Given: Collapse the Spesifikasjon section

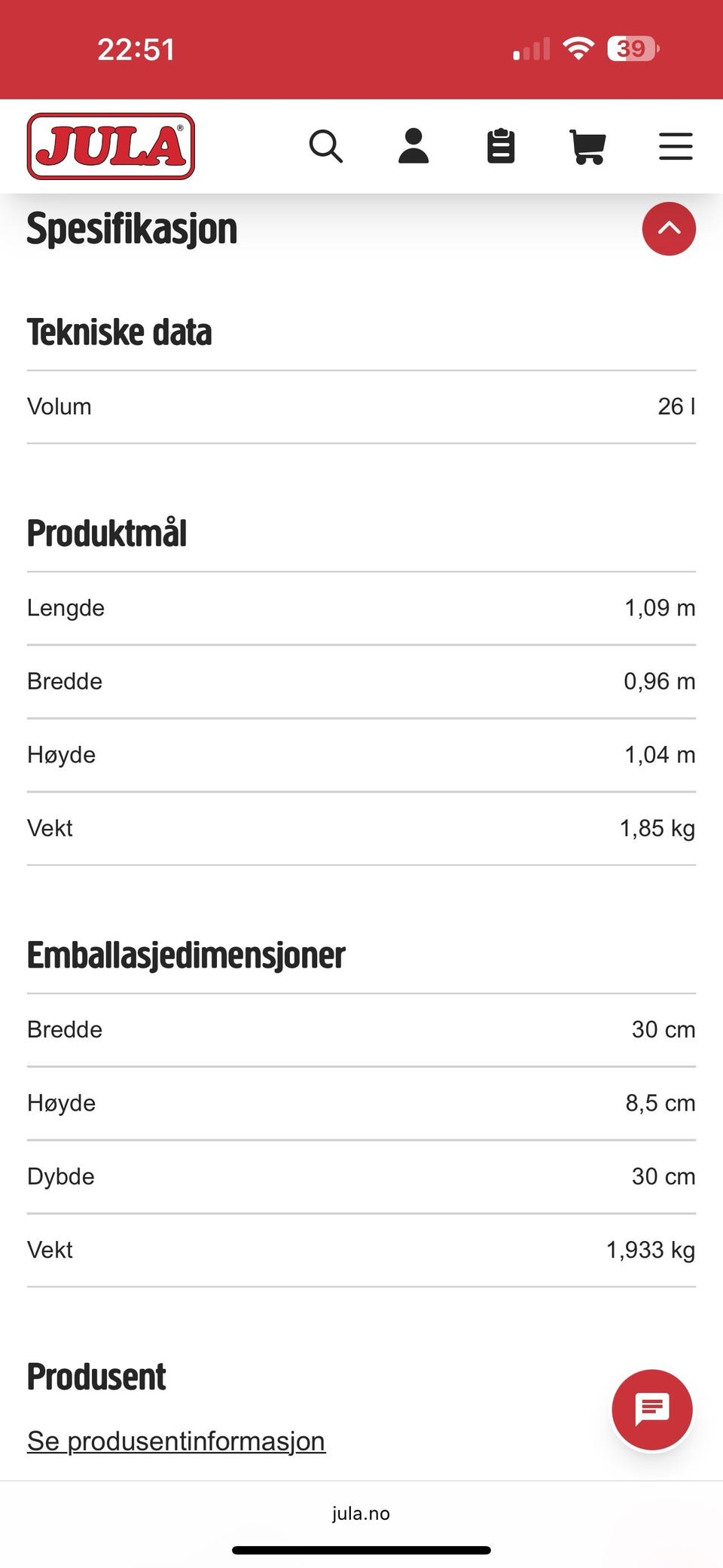Looking at the screenshot, I should tap(669, 229).
